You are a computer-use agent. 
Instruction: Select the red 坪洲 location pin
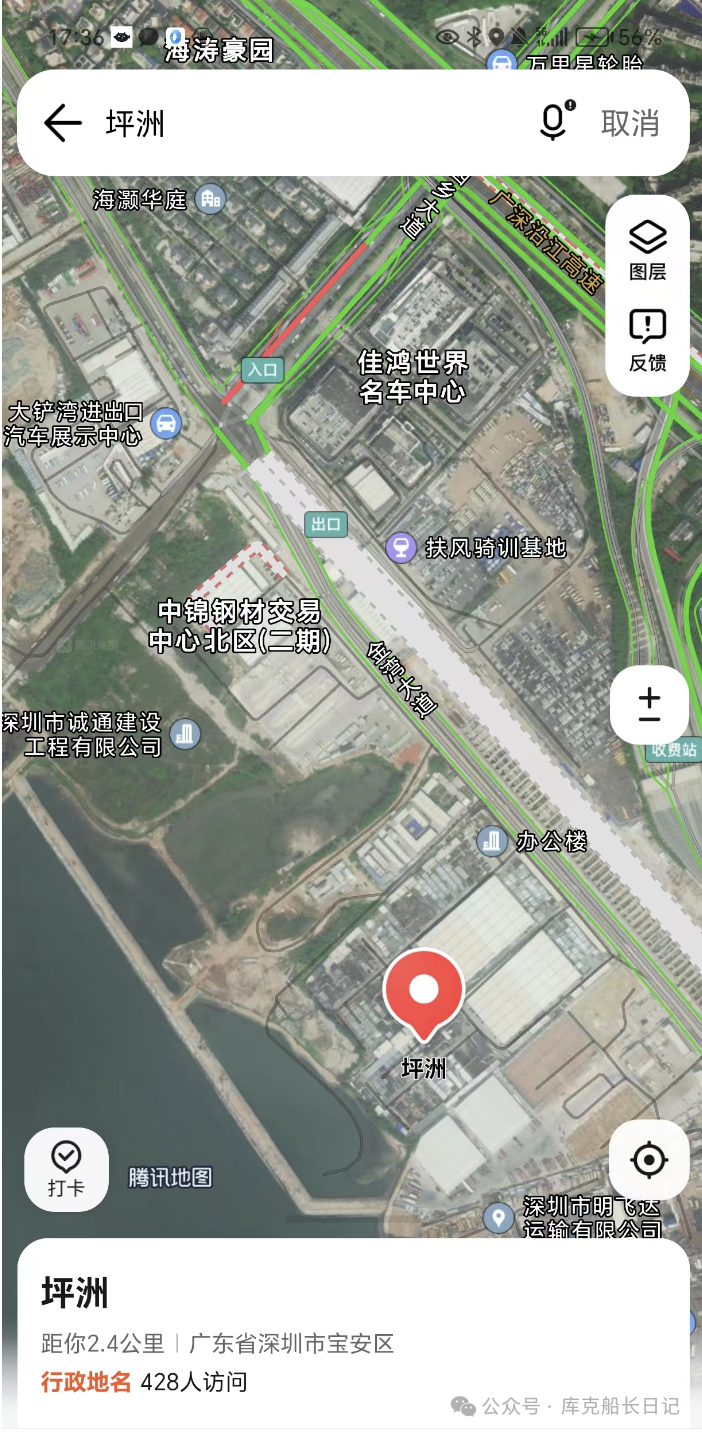pos(424,992)
